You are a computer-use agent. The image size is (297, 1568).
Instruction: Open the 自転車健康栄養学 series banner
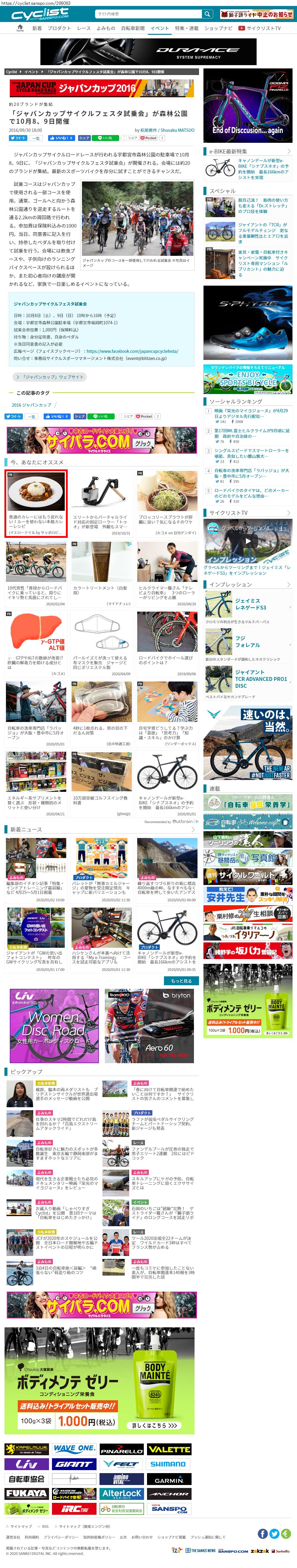tap(247, 803)
